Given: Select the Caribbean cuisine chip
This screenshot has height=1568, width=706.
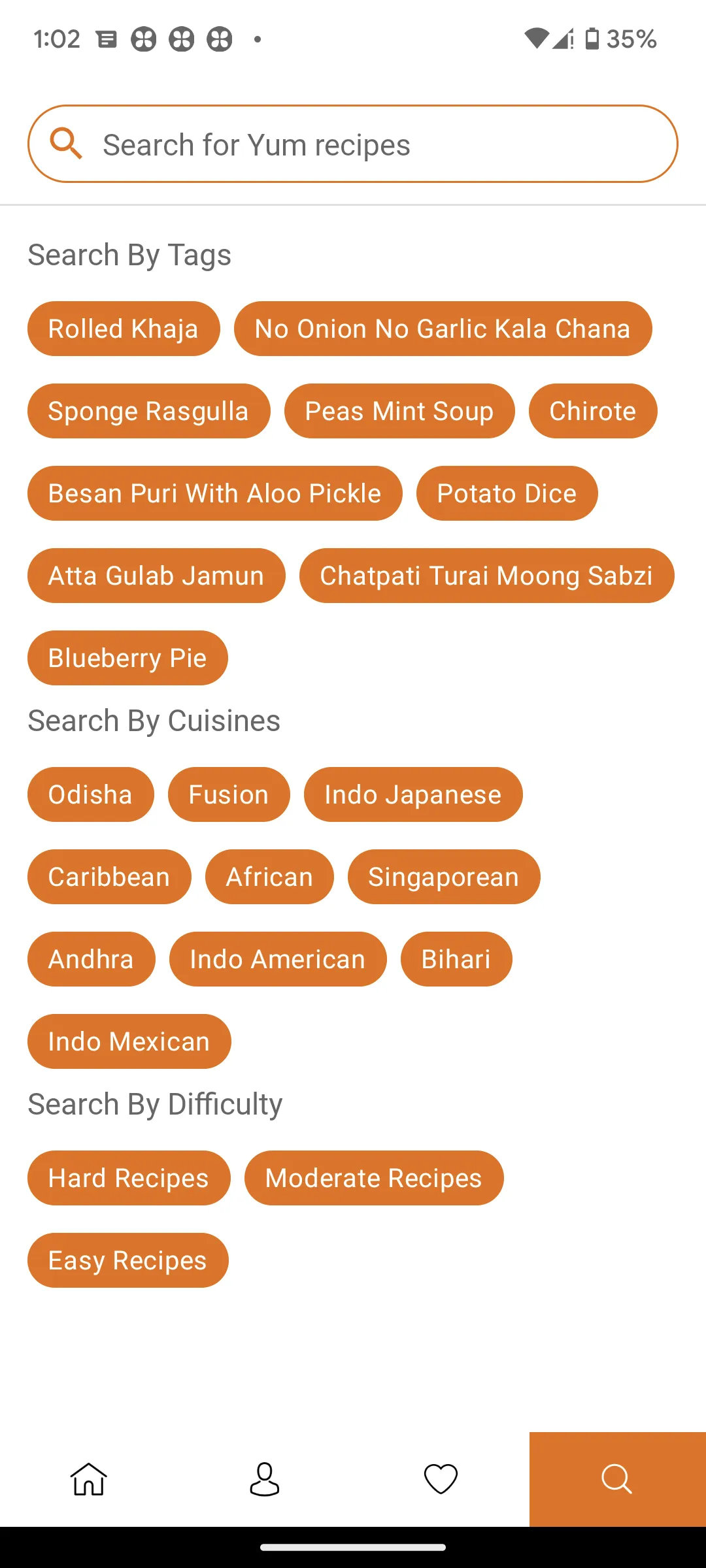Looking at the screenshot, I should (109, 877).
